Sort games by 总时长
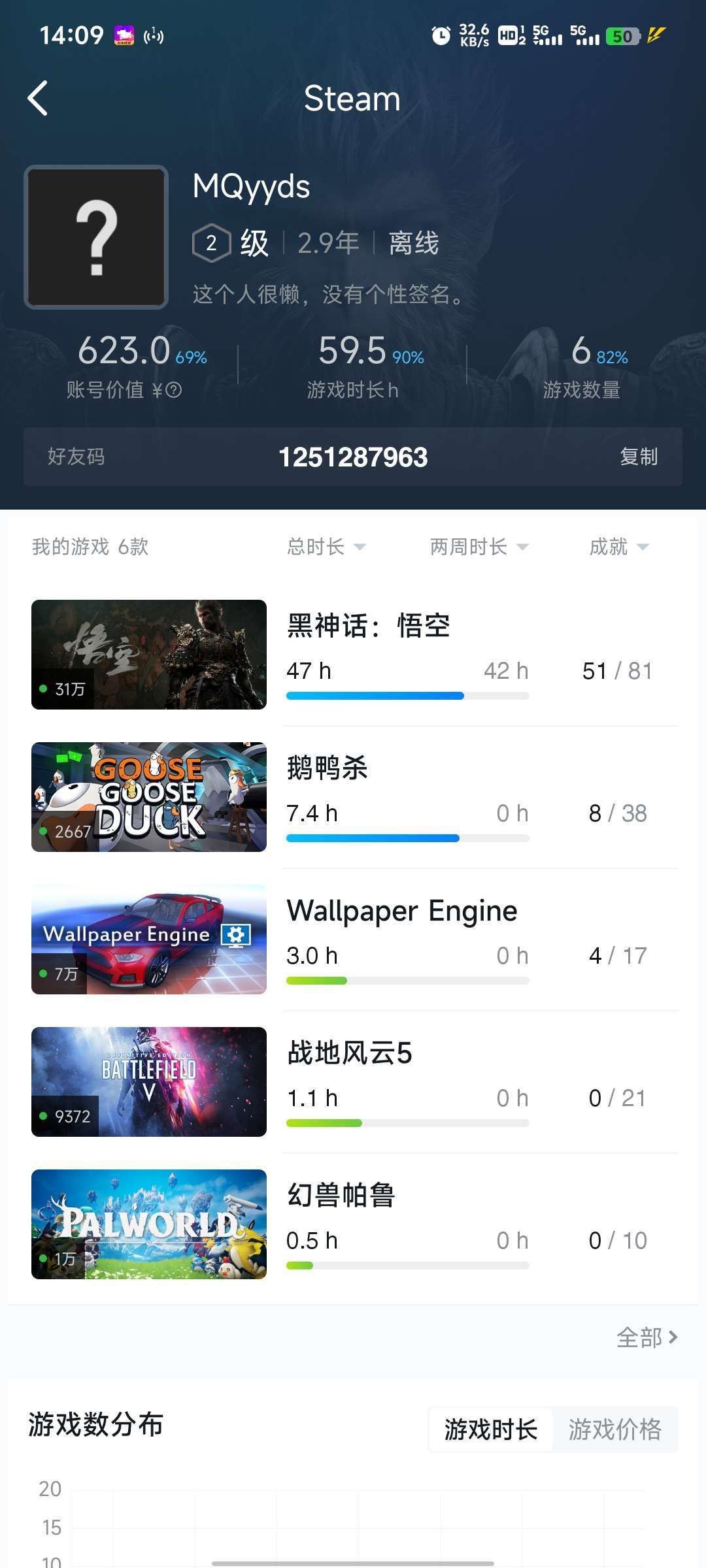 pos(326,547)
